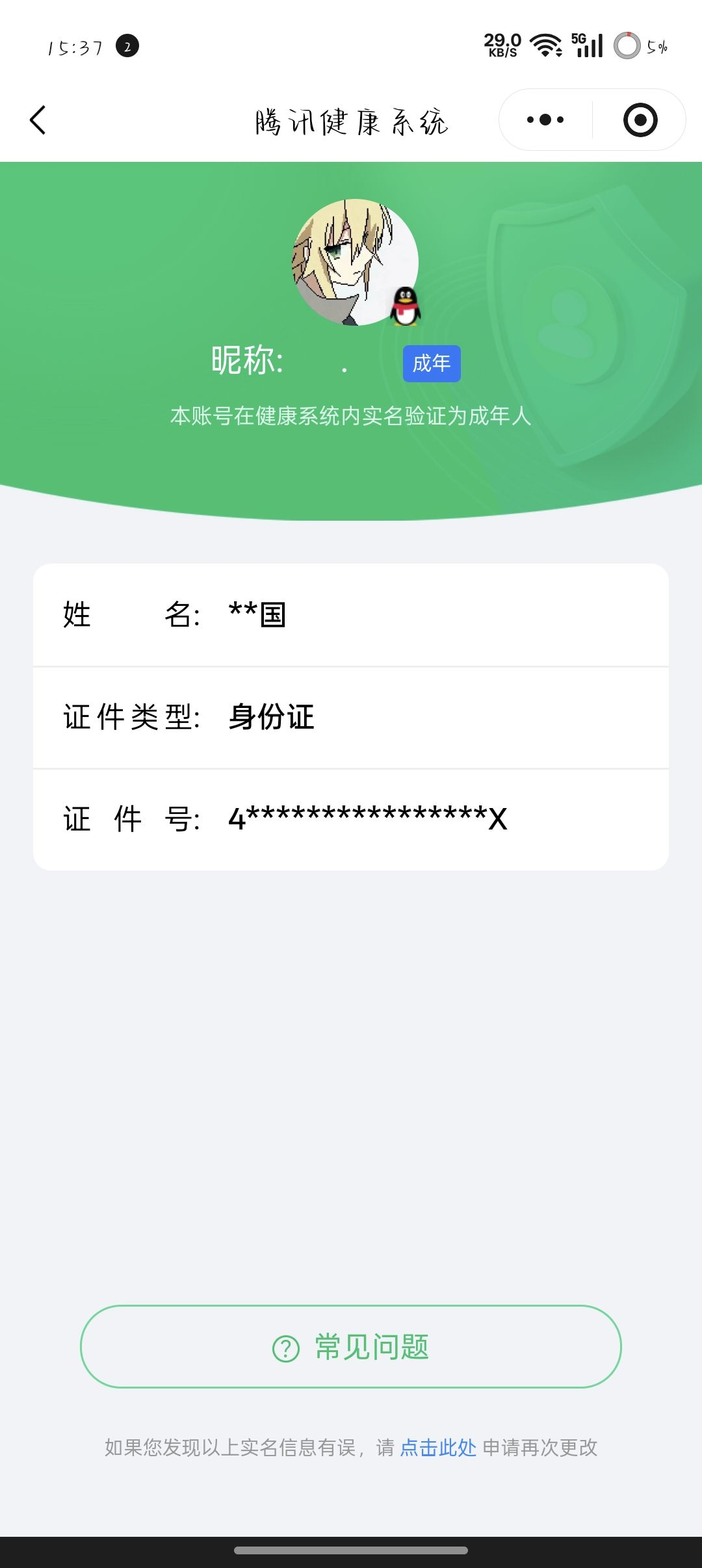Tap the notification badge showing 2
702x1568 pixels.
click(127, 46)
